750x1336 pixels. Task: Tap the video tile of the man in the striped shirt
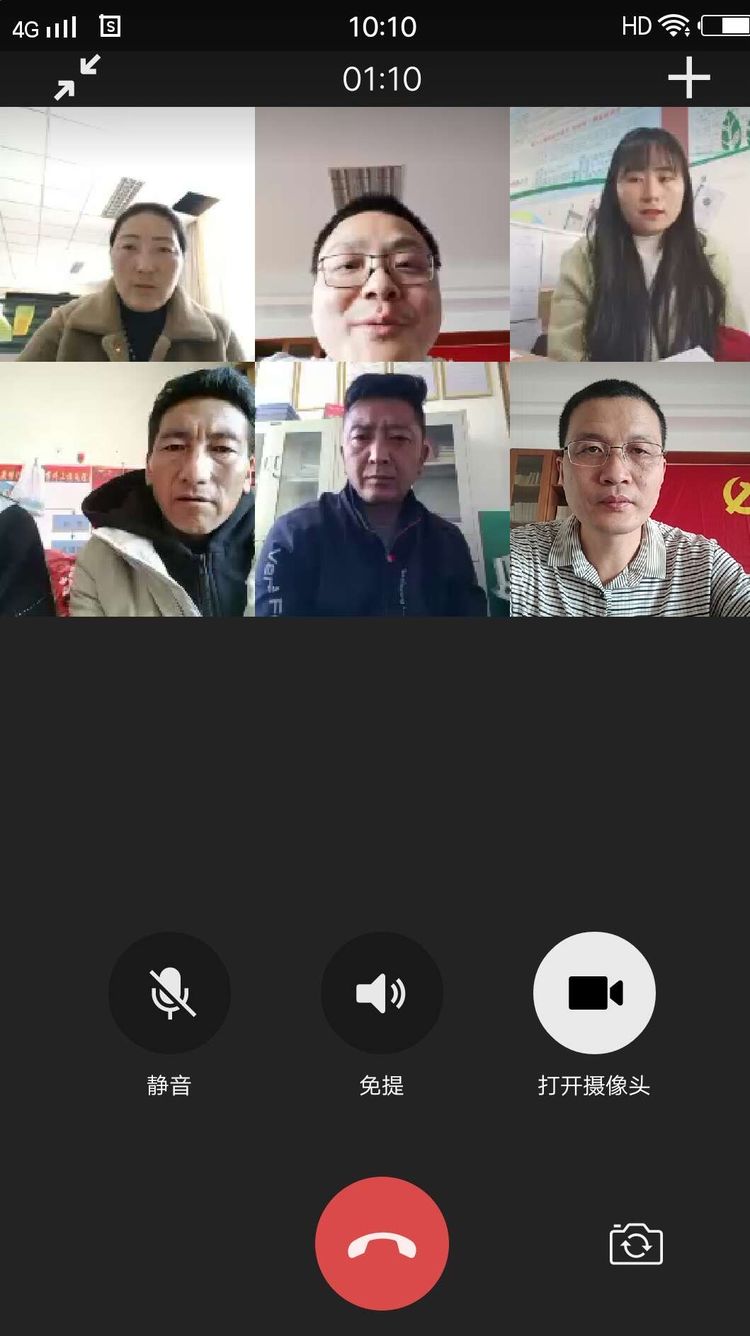click(630, 490)
